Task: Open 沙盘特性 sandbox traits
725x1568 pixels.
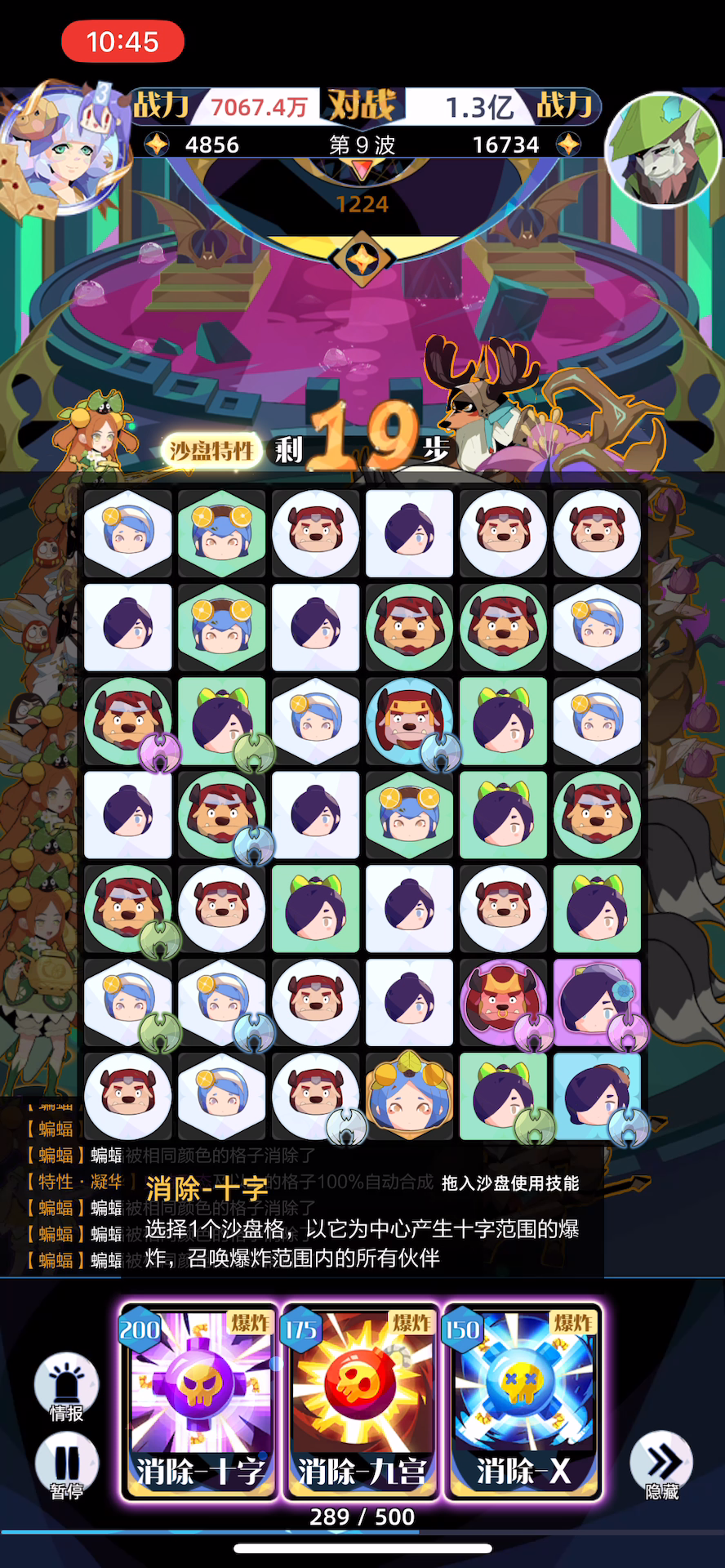Action: (212, 450)
